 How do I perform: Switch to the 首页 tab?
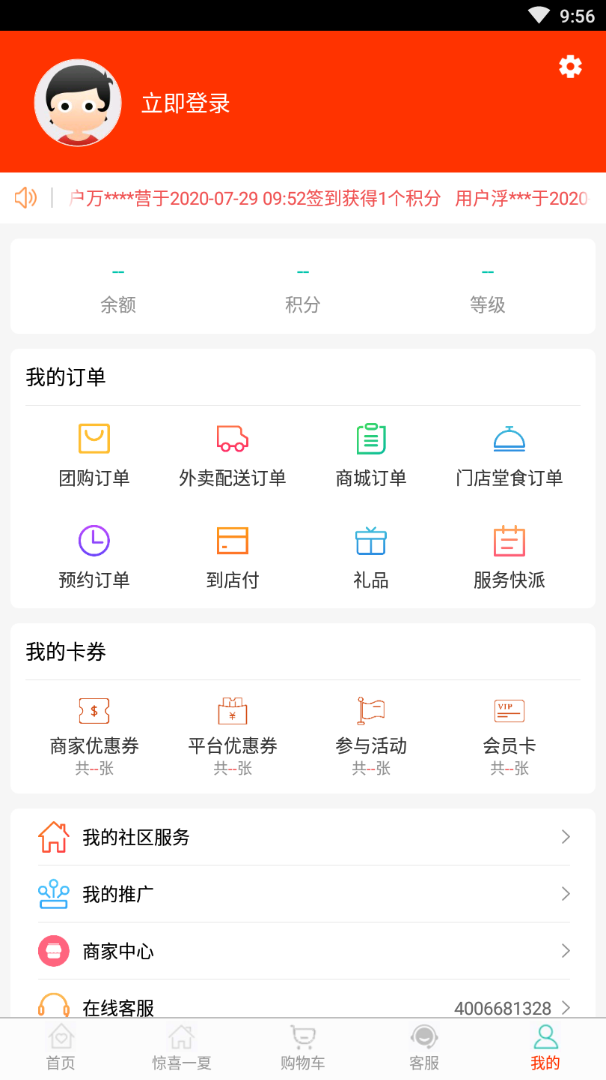pos(61,1047)
